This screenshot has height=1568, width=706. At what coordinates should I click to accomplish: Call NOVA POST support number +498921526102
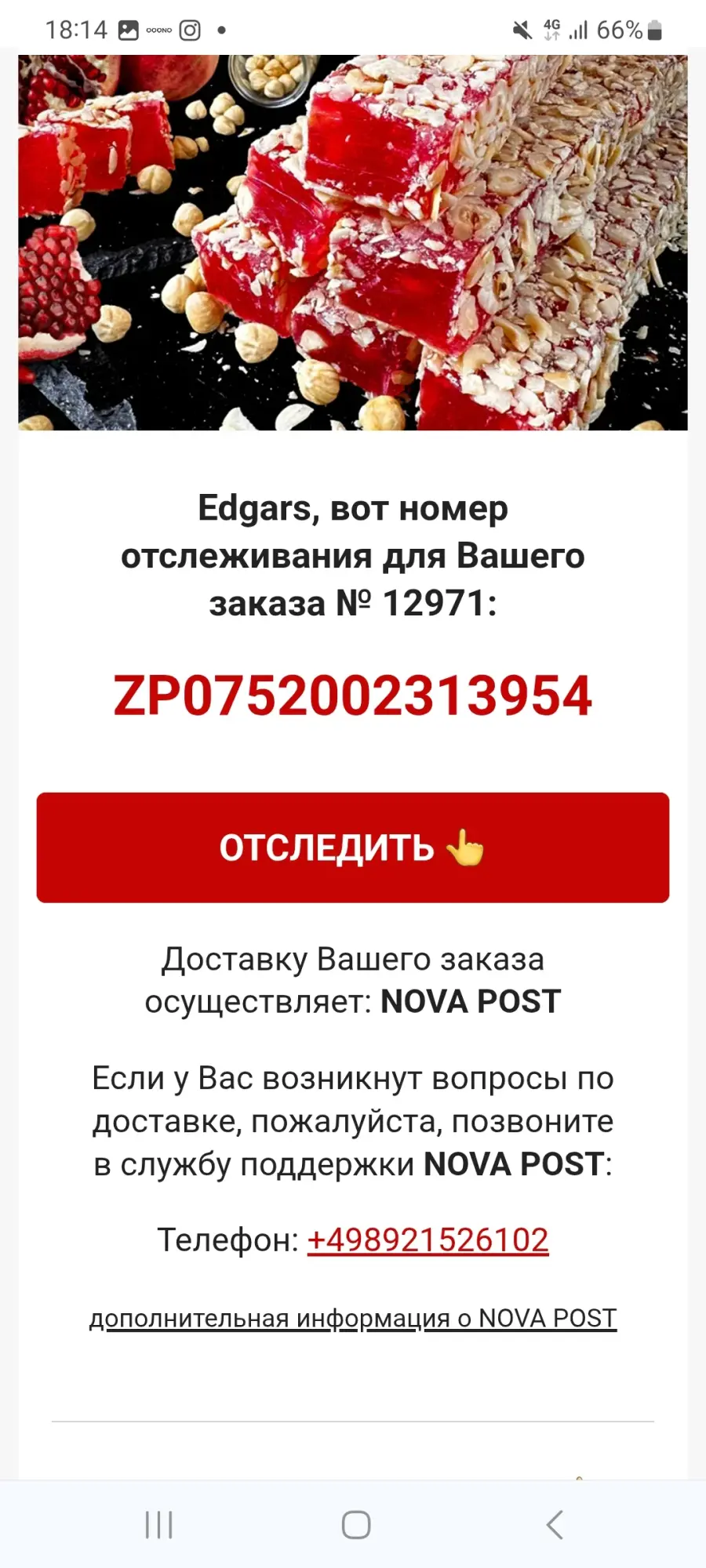[428, 1240]
